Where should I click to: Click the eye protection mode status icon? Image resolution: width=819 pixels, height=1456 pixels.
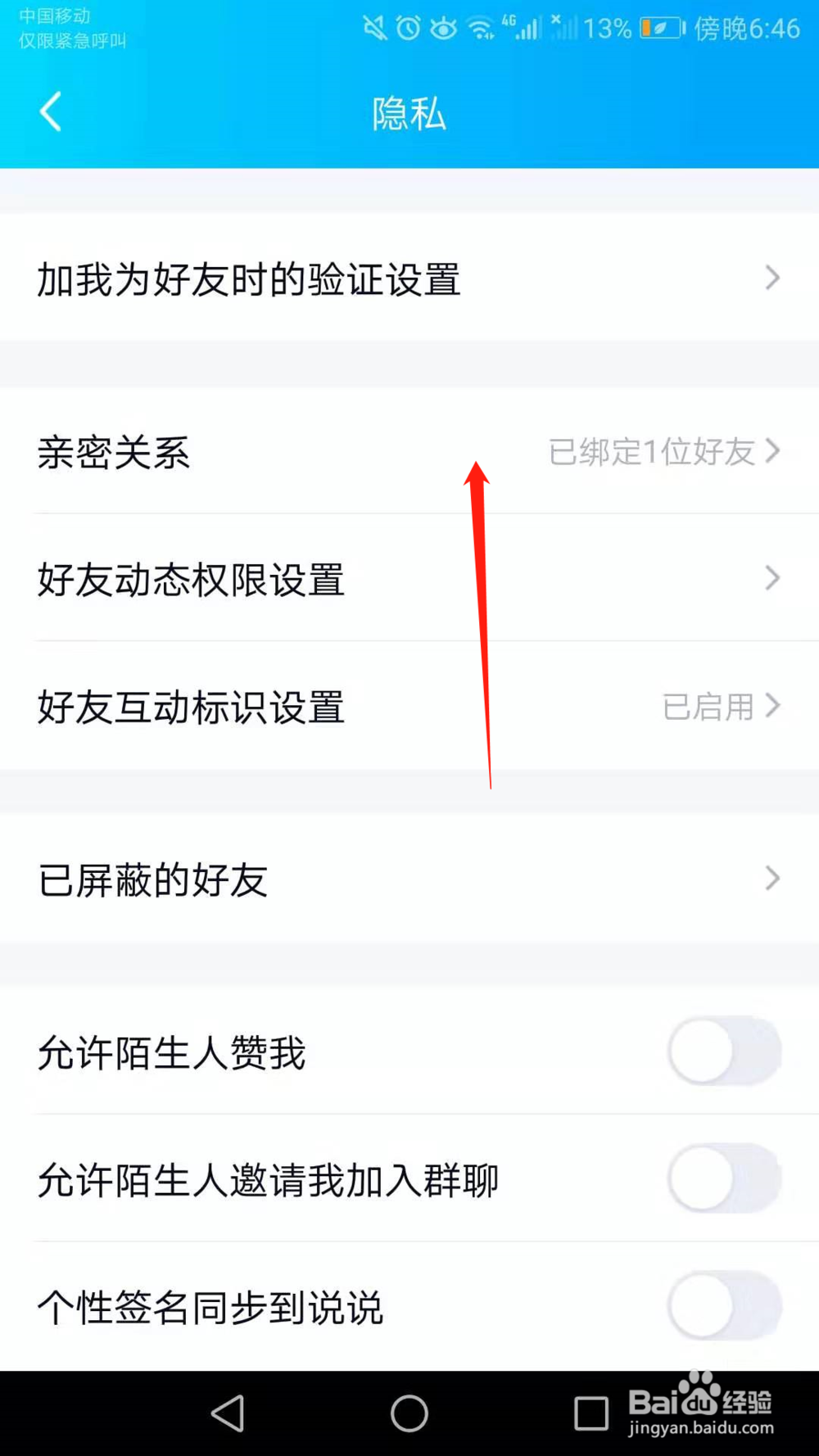[x=443, y=27]
